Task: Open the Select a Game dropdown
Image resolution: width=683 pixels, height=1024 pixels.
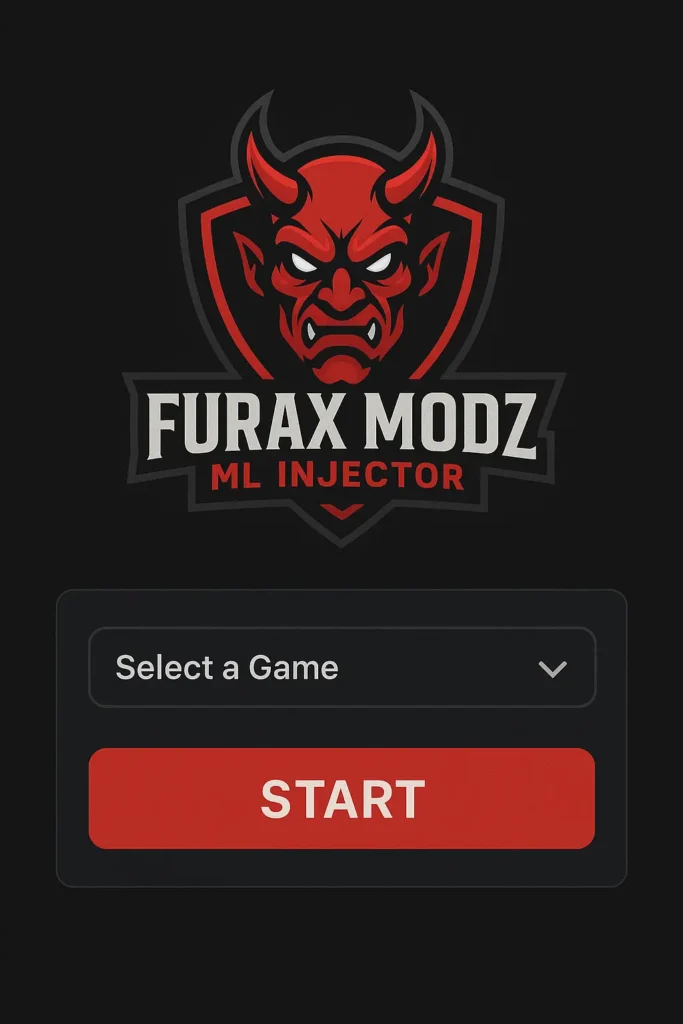Action: tap(342, 668)
